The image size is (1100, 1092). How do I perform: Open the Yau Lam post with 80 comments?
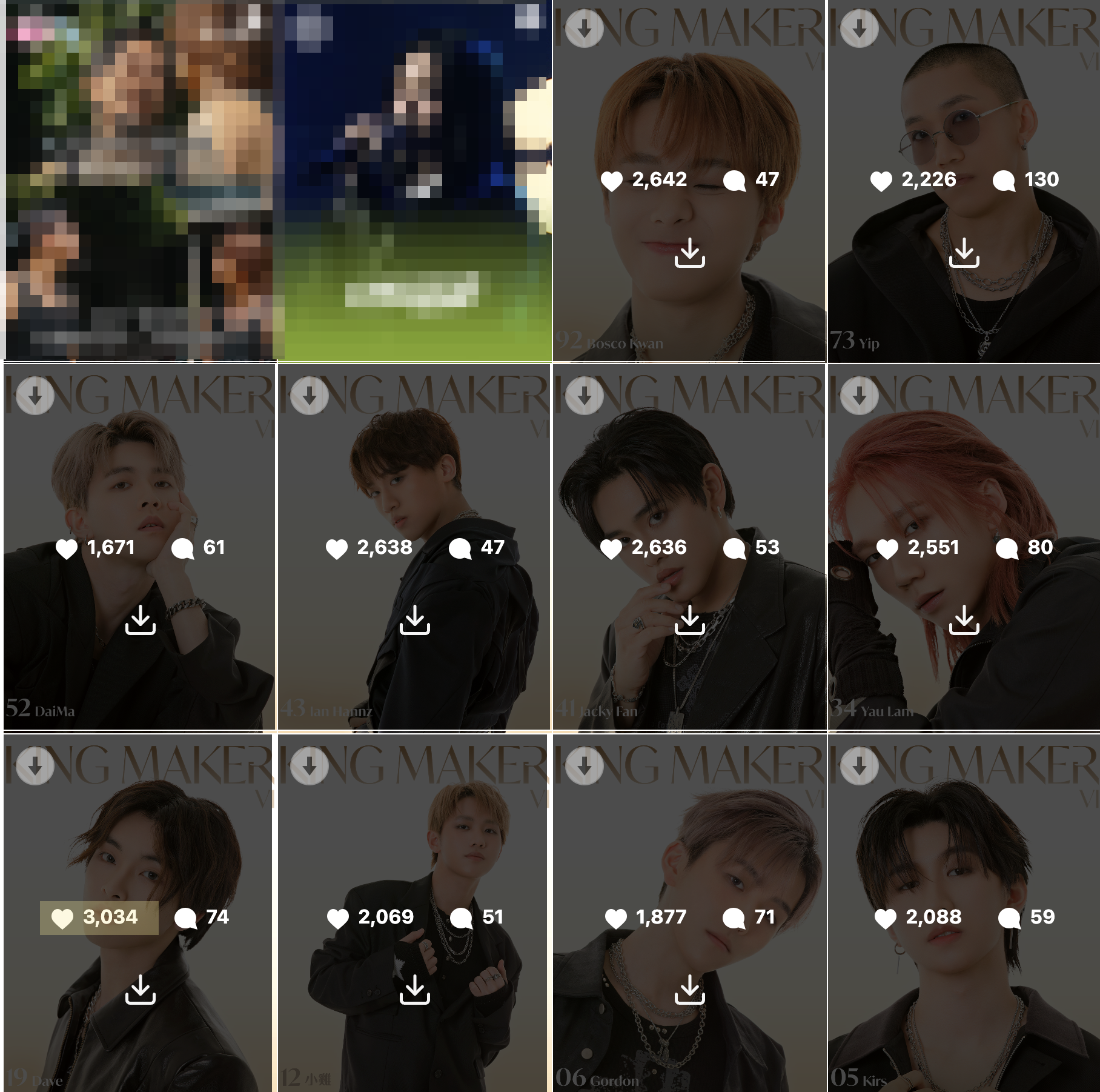pos(963,473)
